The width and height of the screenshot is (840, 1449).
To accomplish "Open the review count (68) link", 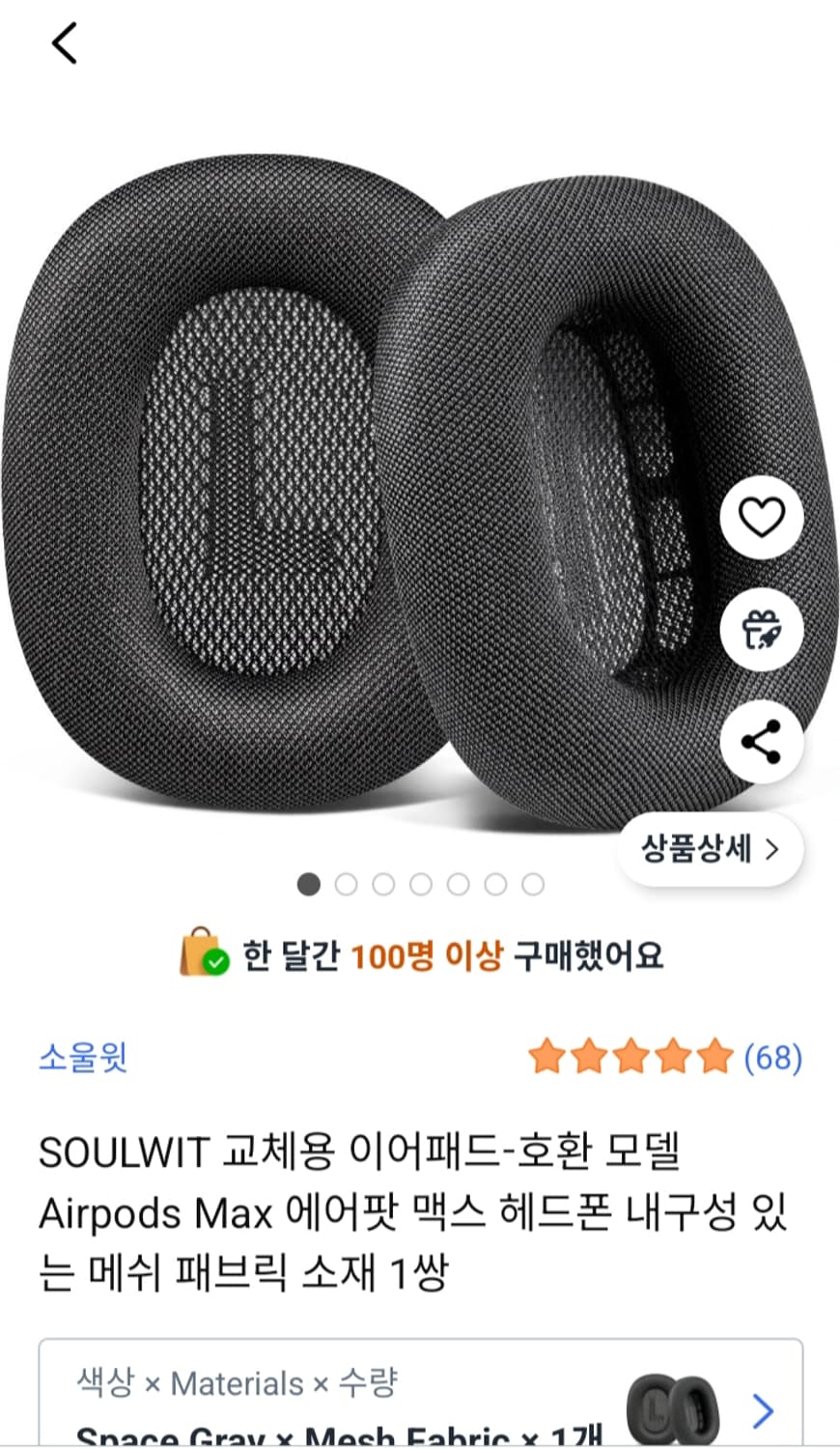I will pyautogui.click(x=772, y=1059).
